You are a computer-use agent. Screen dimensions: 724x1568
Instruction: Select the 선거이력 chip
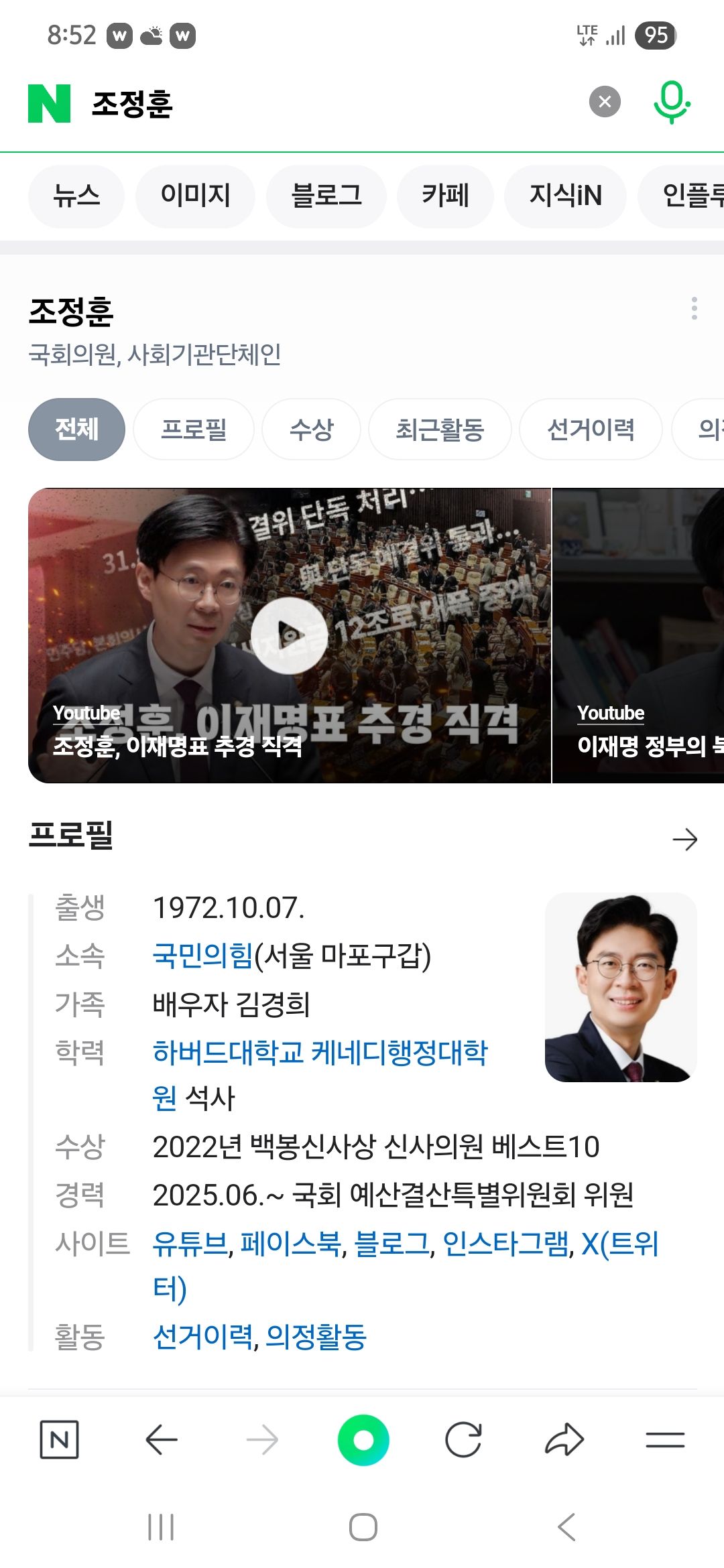point(591,430)
